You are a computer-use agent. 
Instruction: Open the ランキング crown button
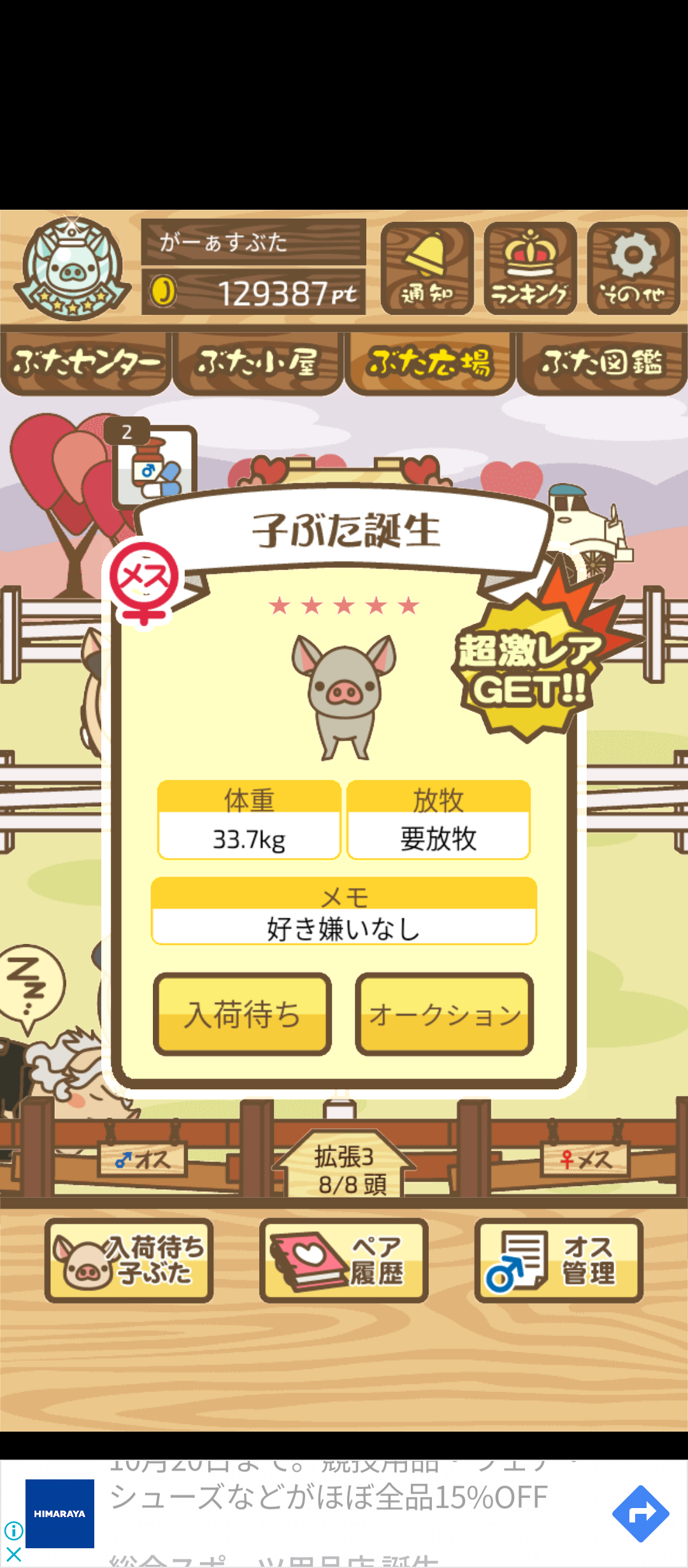tap(530, 268)
